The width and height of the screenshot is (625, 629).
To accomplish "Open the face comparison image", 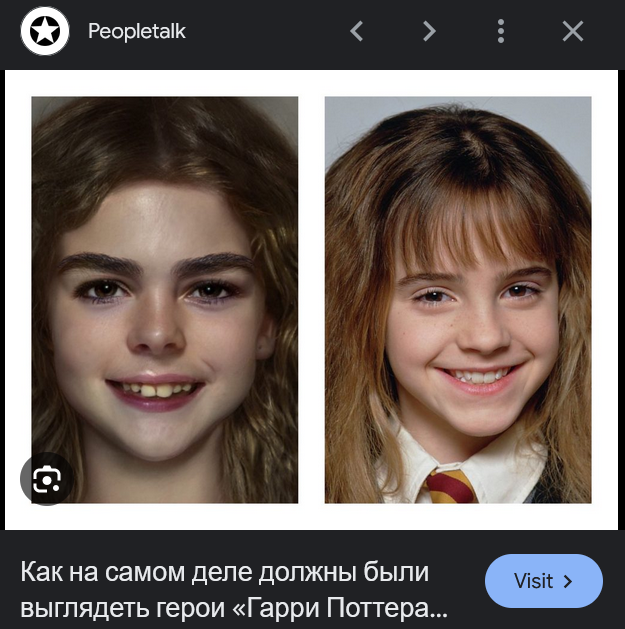I will pos(312,300).
